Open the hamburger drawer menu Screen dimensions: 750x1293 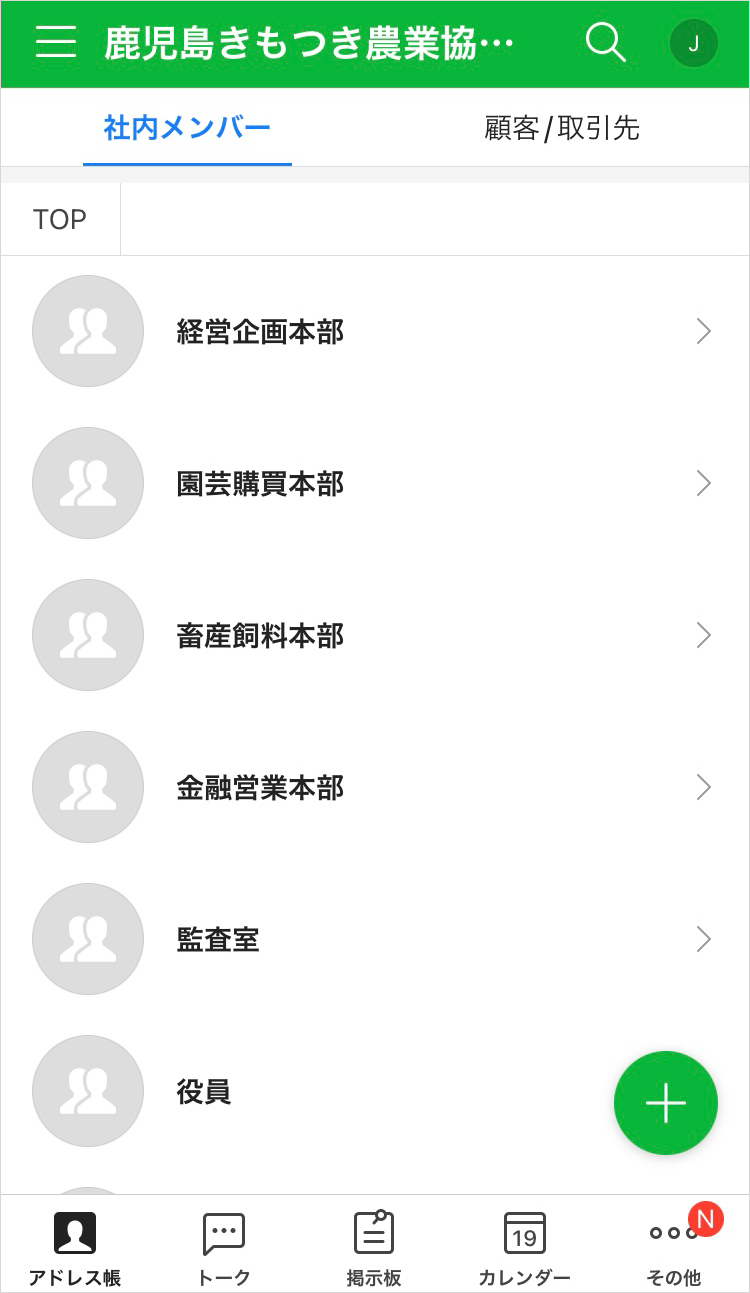click(56, 43)
